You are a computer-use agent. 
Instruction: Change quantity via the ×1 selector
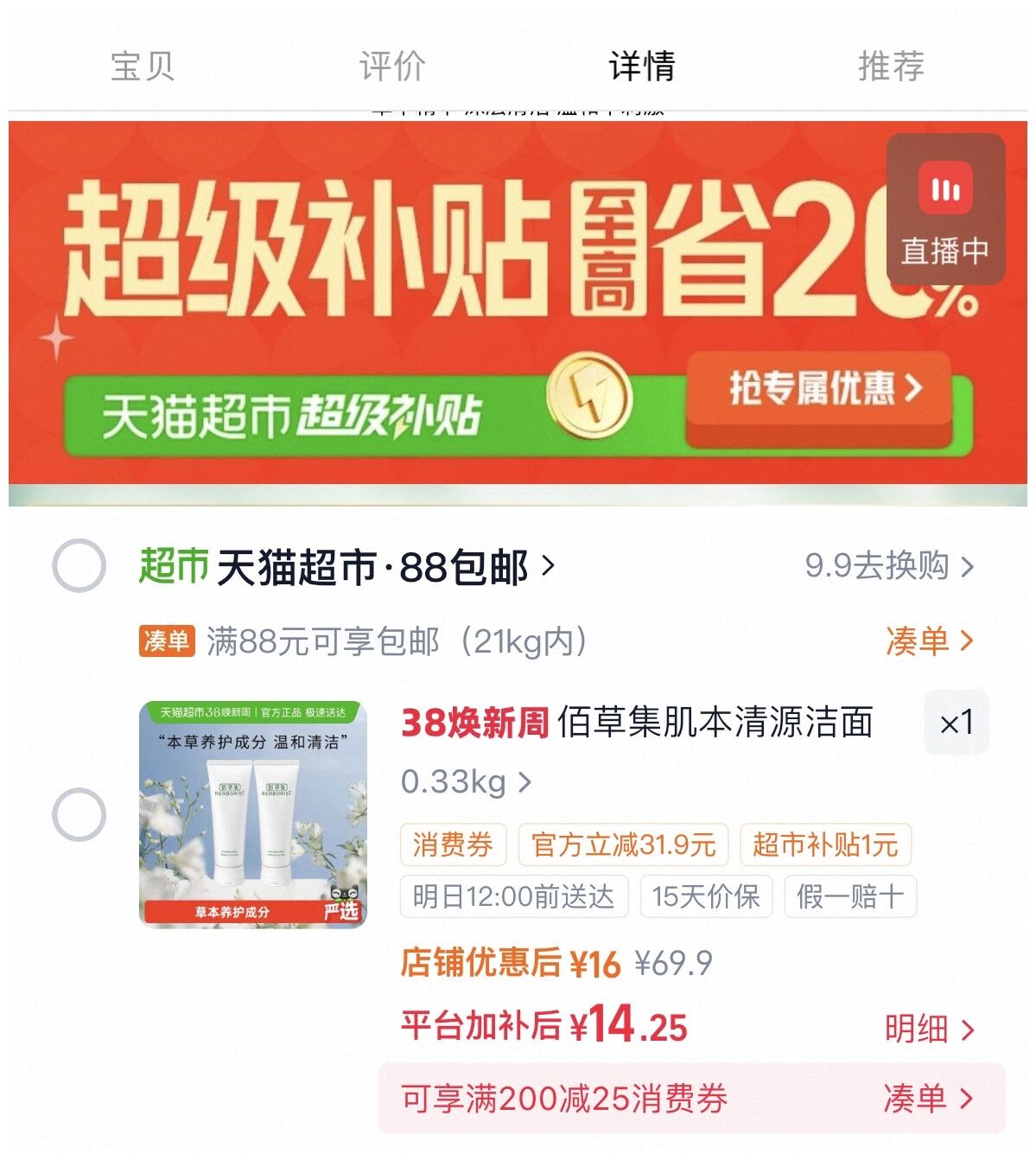956,723
